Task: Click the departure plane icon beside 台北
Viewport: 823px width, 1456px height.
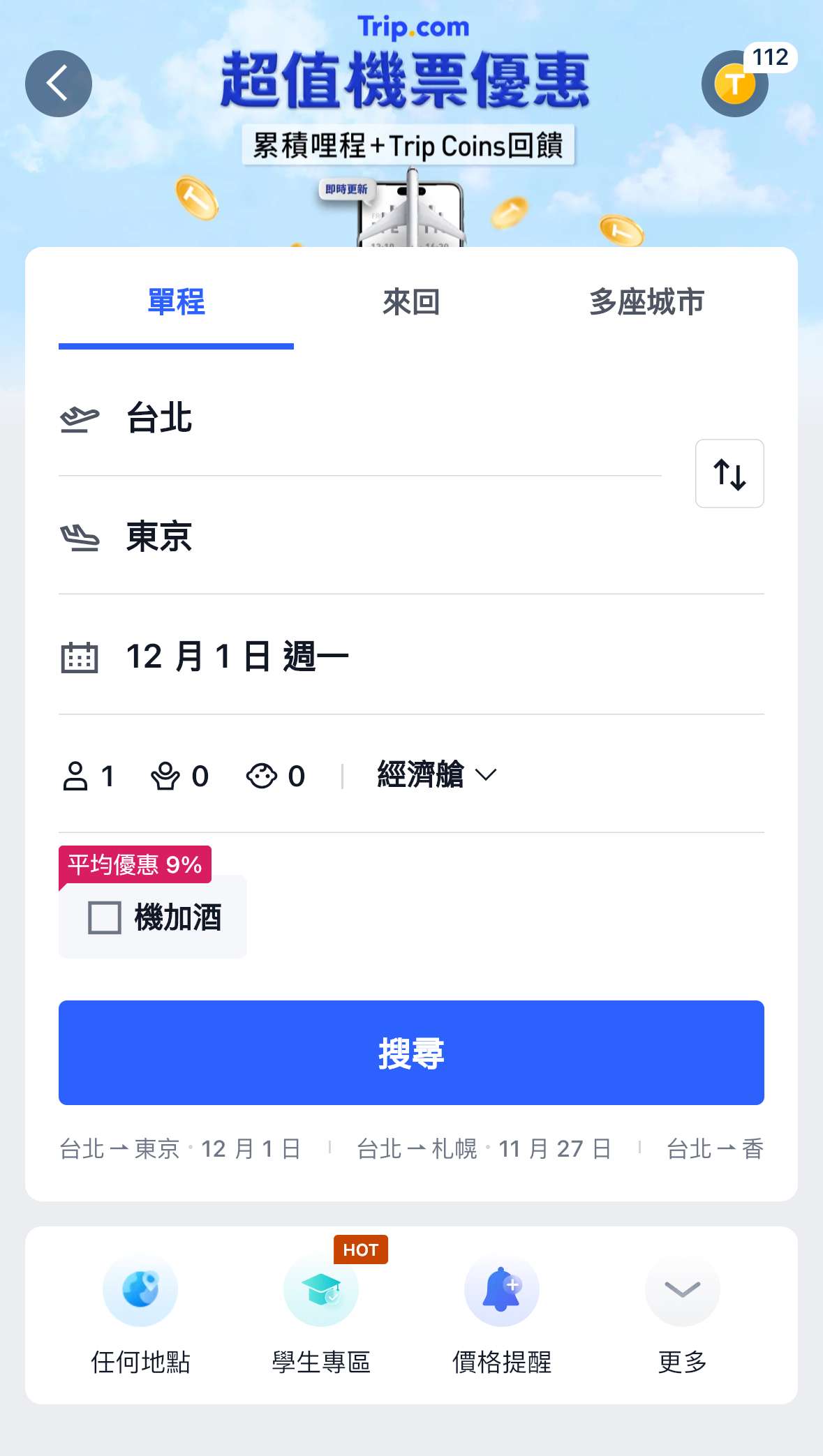Action: coord(82,419)
